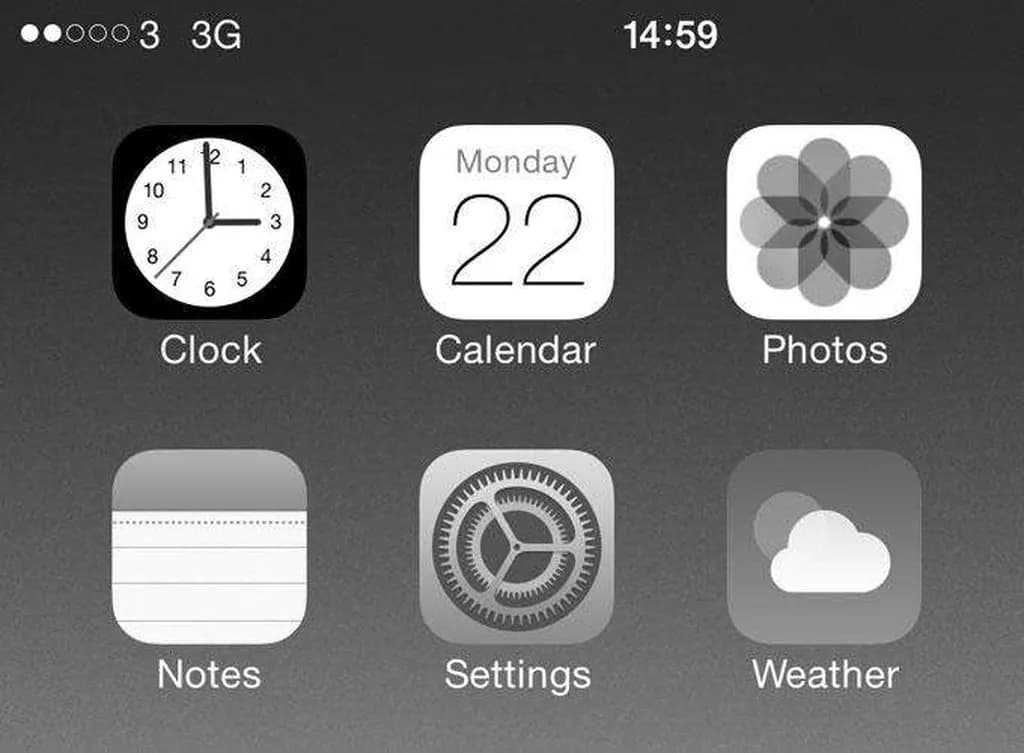The image size is (1024, 753).
Task: Check the Weather app
Action: [x=824, y=546]
